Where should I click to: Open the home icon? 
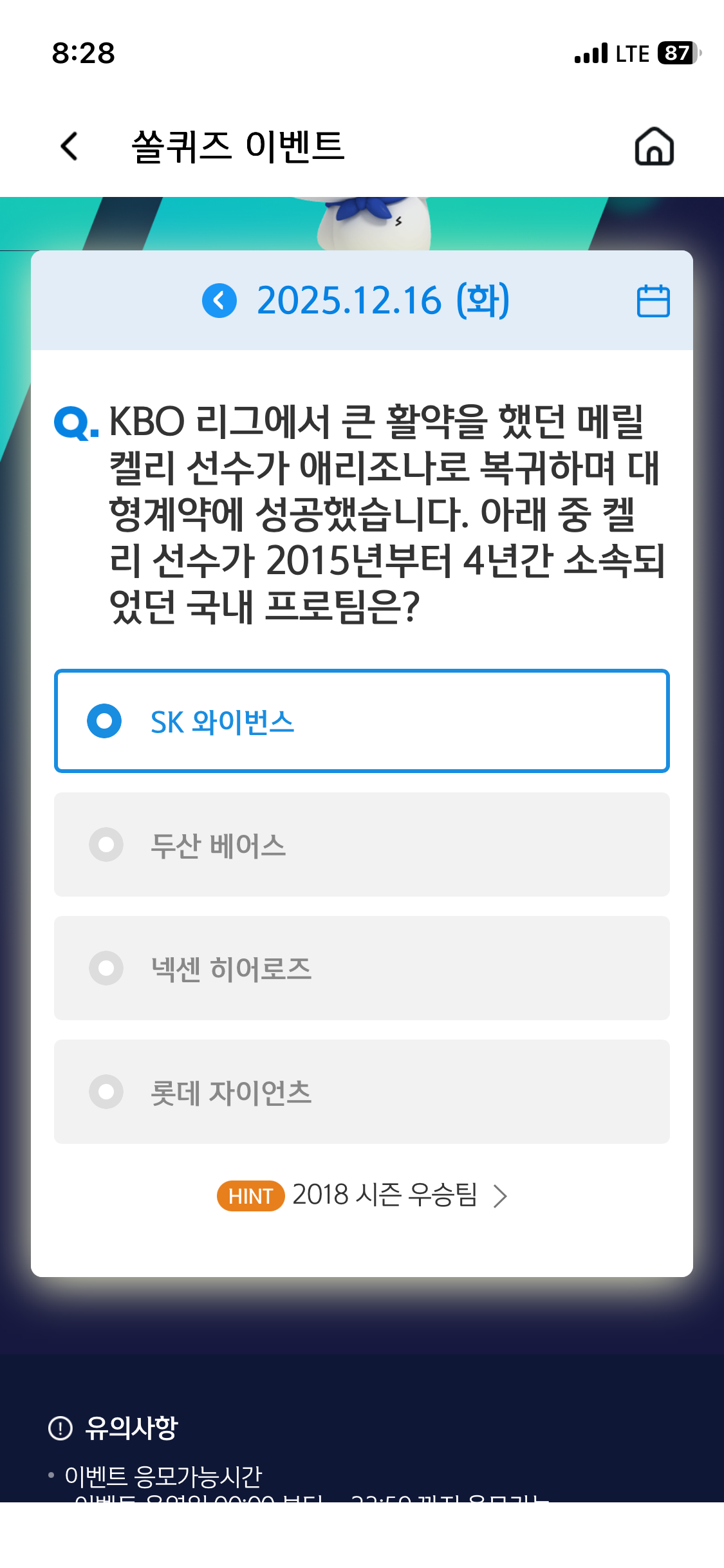pyautogui.click(x=654, y=146)
